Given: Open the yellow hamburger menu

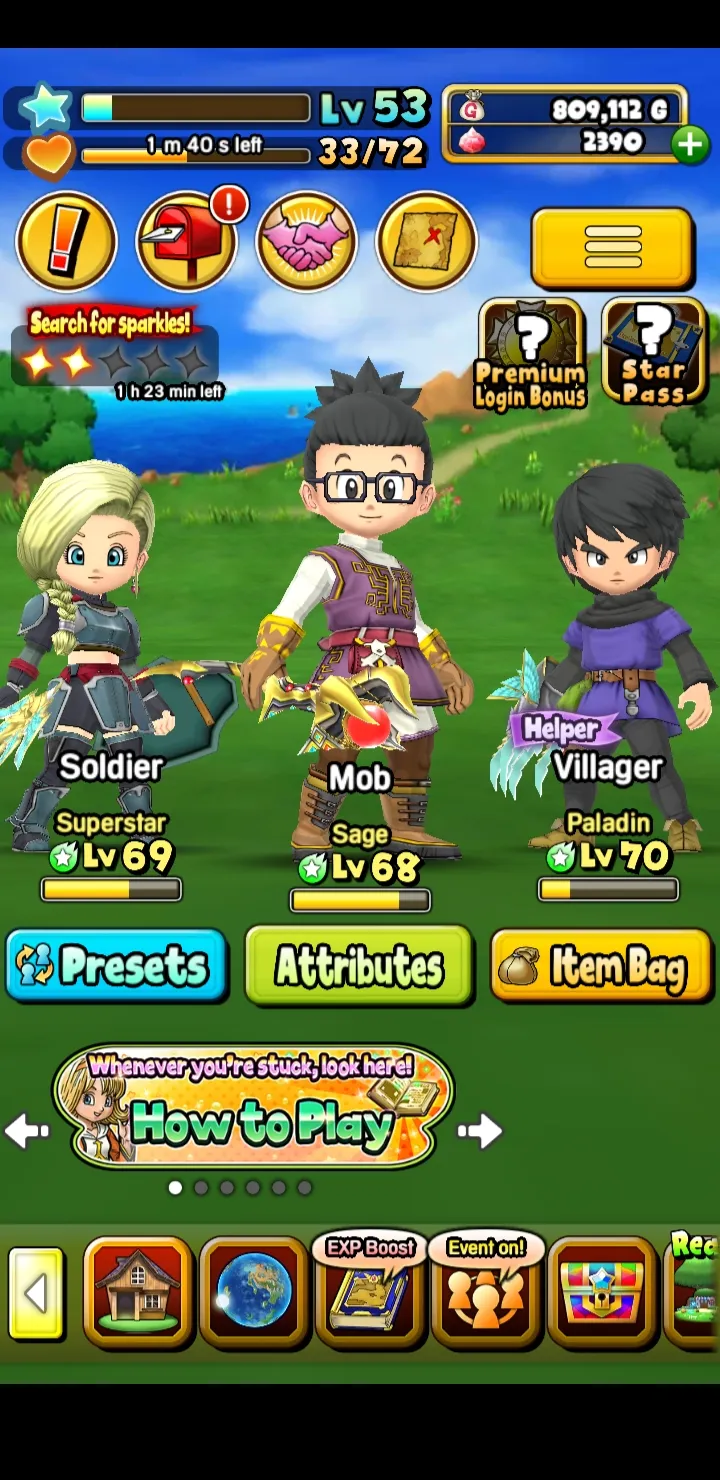Looking at the screenshot, I should coord(612,247).
